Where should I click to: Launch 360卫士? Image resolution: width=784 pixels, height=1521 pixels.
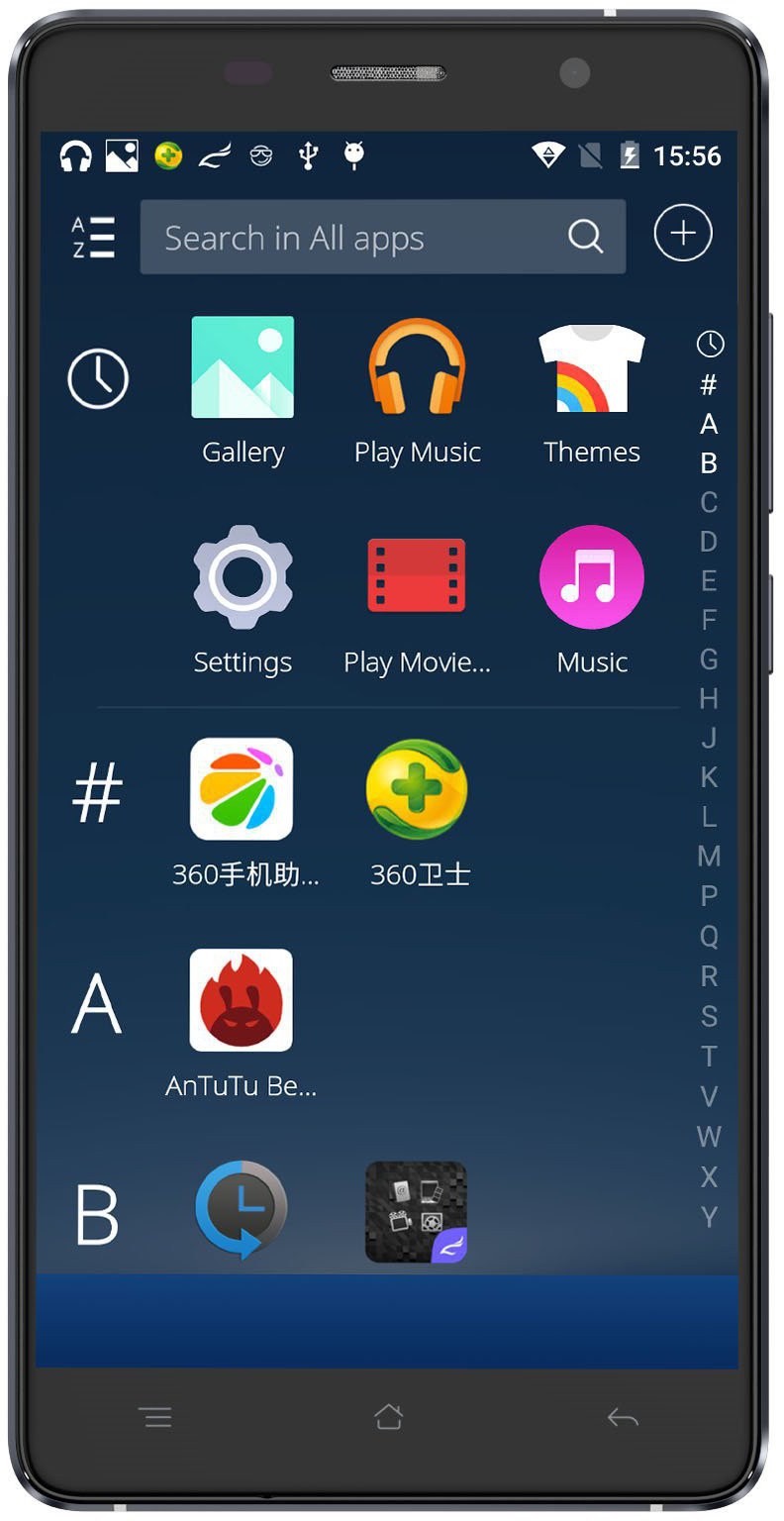coord(417,790)
